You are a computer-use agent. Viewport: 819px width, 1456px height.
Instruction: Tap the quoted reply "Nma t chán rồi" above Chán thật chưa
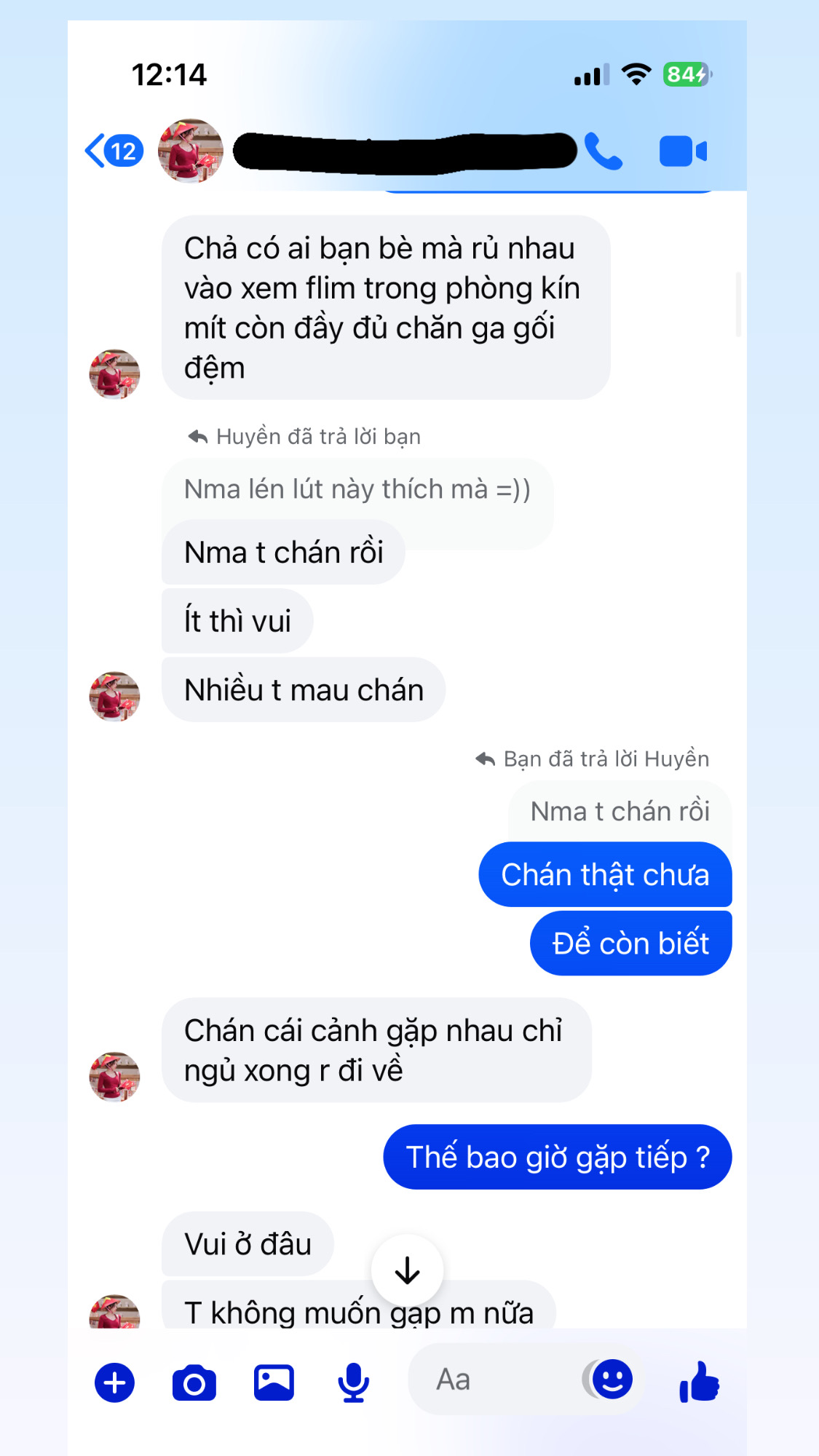point(620,811)
